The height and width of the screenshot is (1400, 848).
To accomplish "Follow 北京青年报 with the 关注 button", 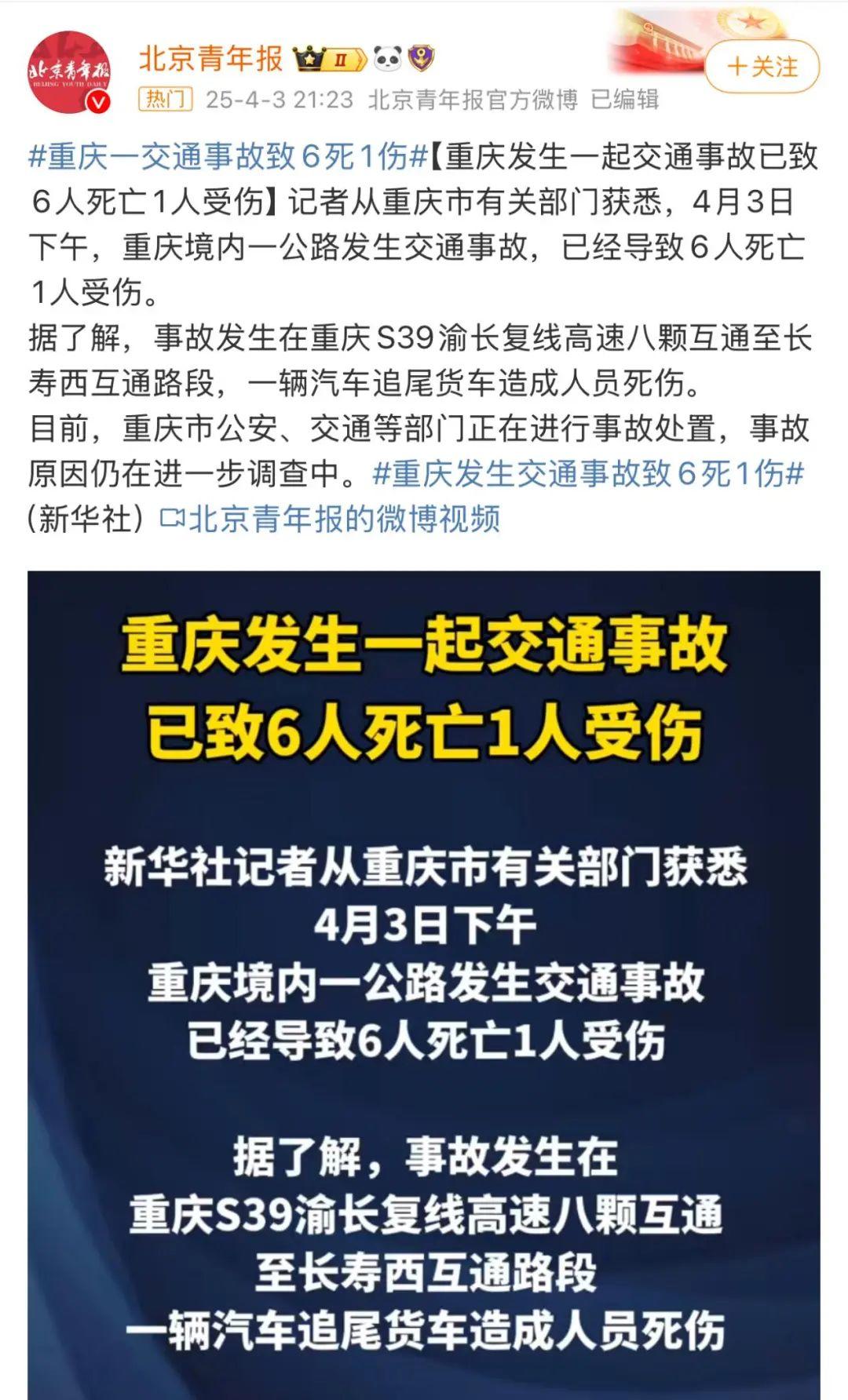I will 762,67.
